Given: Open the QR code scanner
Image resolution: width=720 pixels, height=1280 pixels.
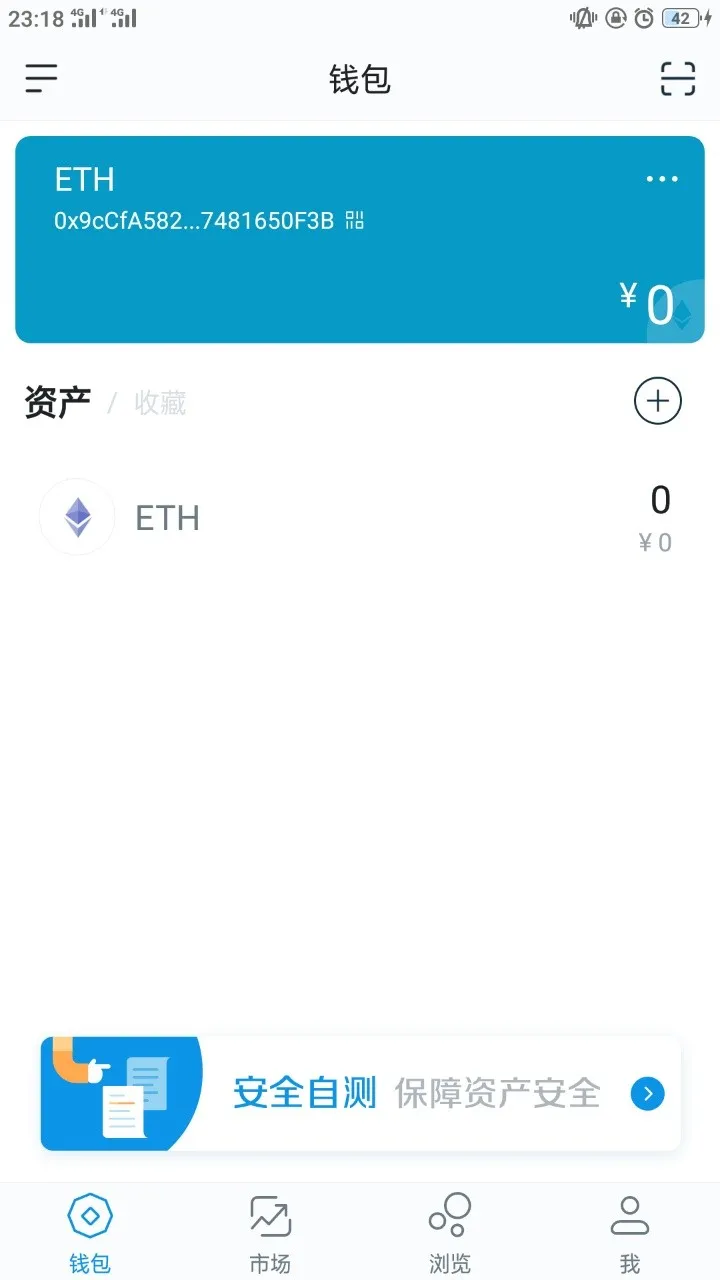Looking at the screenshot, I should click(x=677, y=78).
